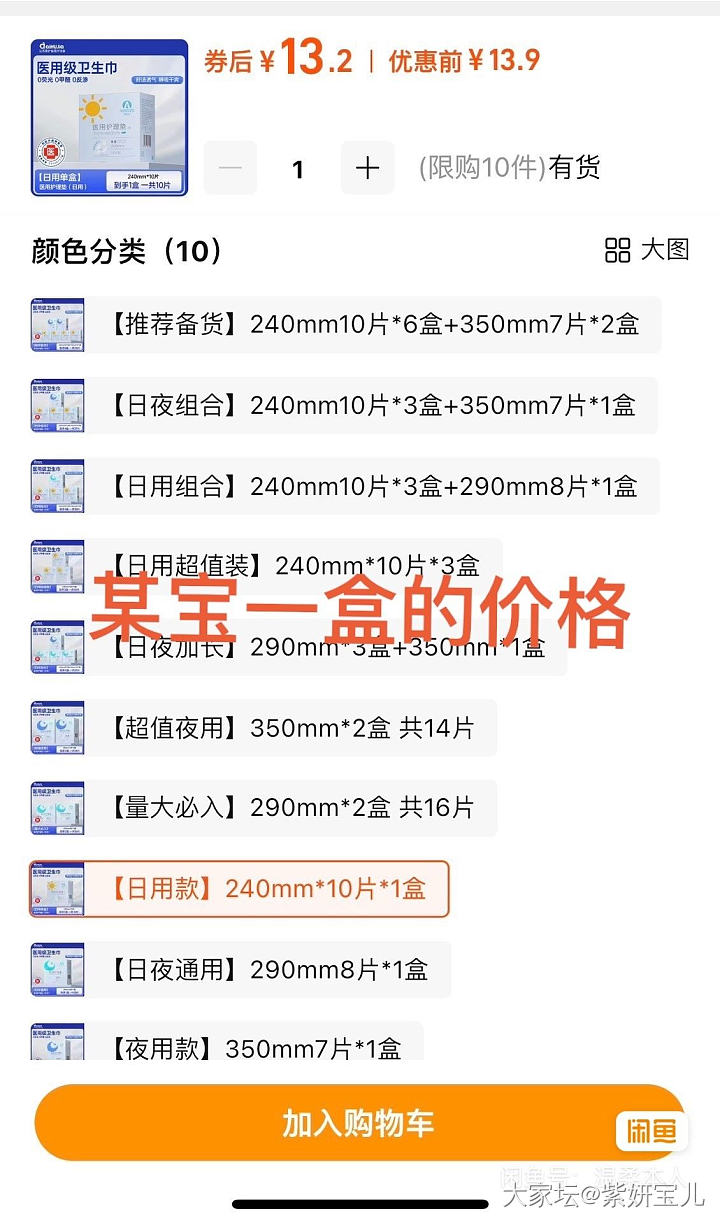Decrease quantity with the minus button
The image size is (720, 1223).
click(230, 168)
